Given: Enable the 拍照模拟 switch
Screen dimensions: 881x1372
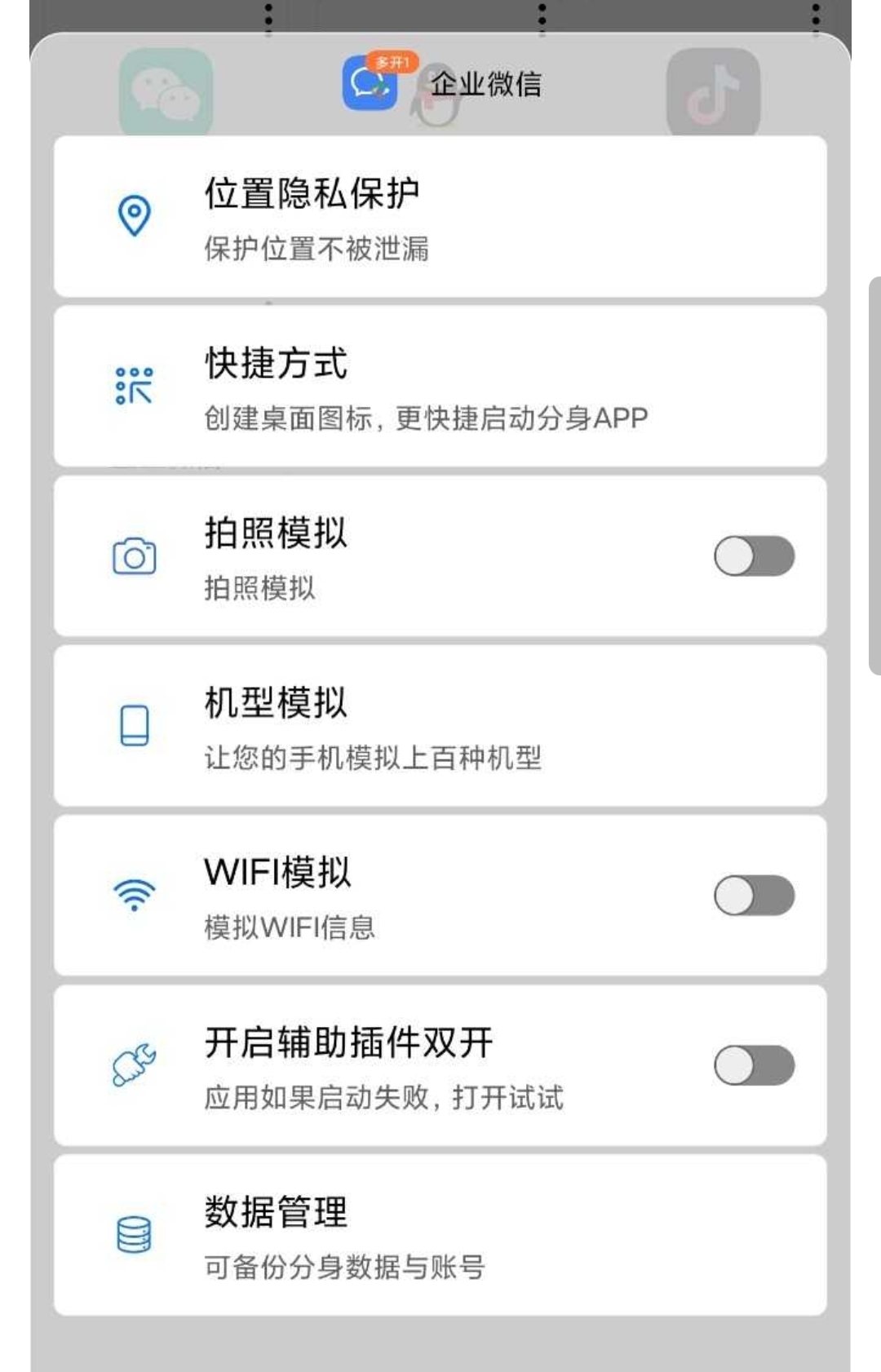Looking at the screenshot, I should (754, 555).
